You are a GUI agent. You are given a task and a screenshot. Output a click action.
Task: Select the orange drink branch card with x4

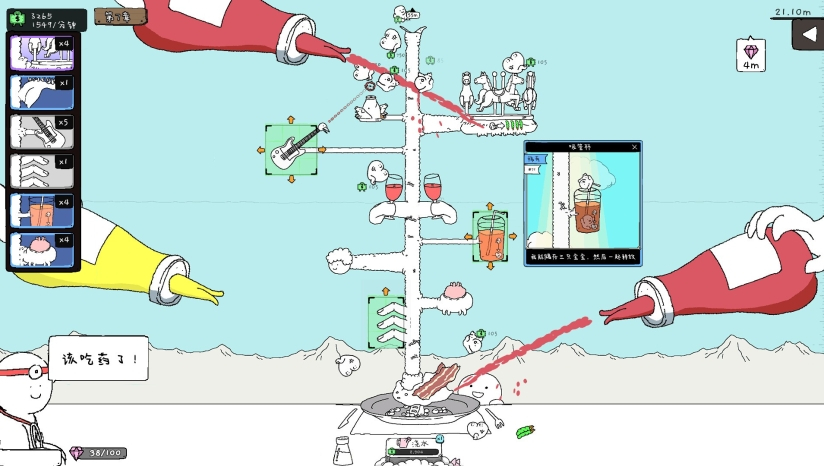(42, 211)
